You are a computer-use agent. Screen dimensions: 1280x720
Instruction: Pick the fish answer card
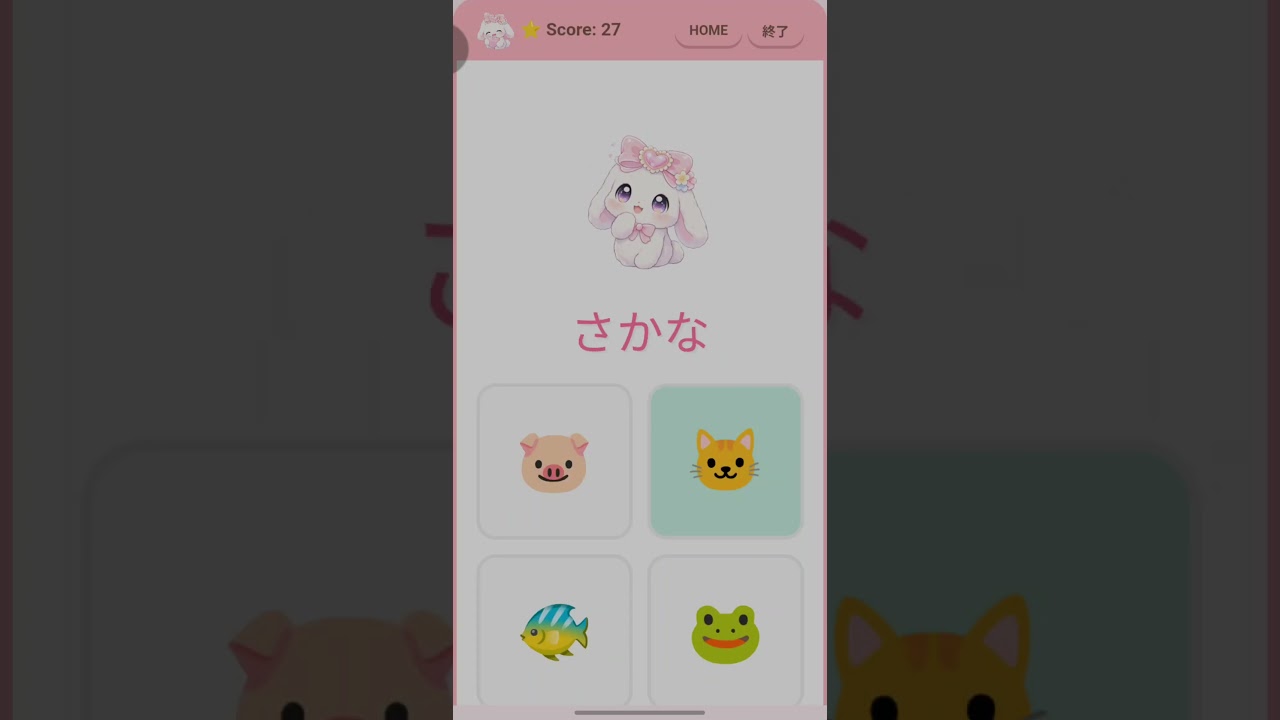click(554, 632)
